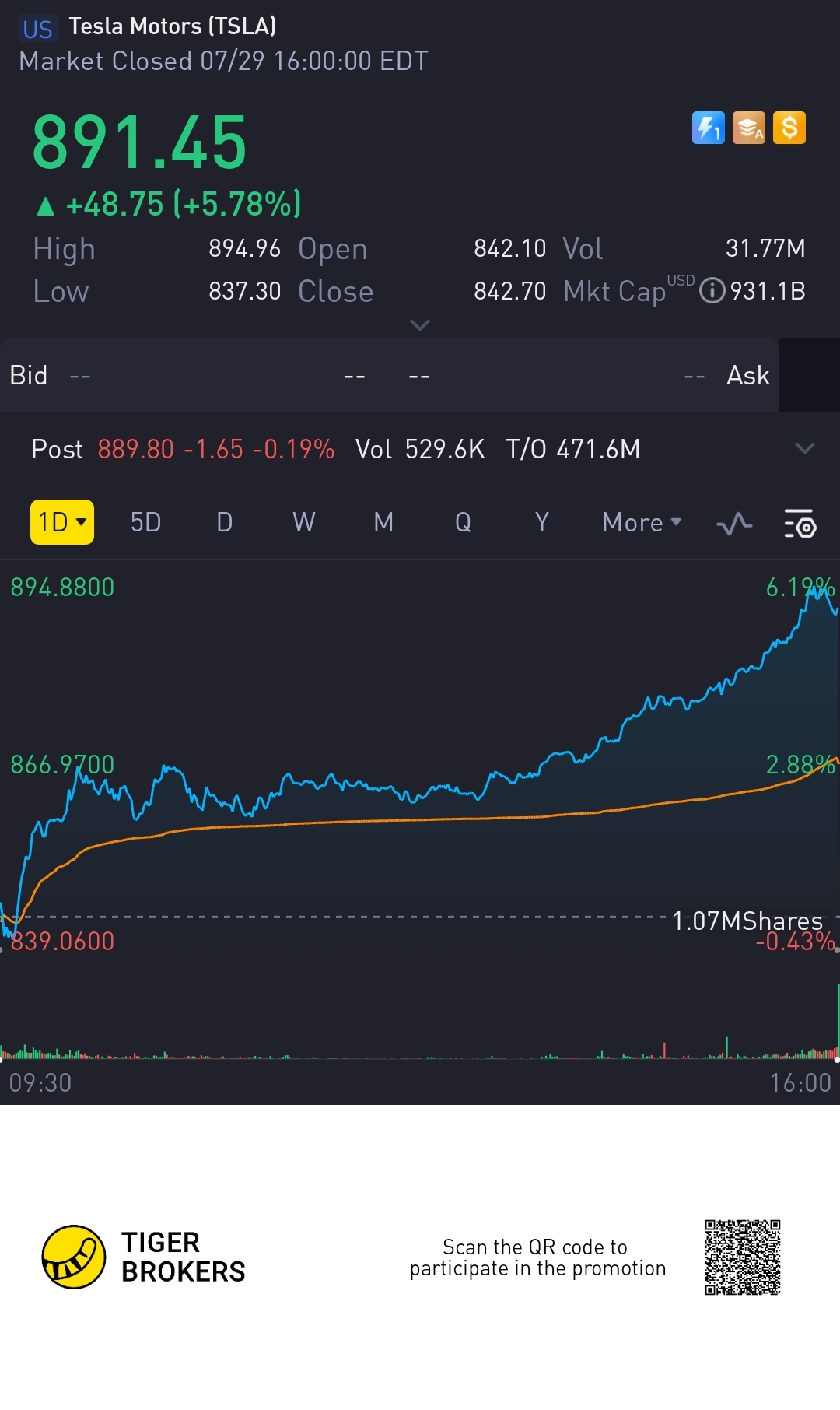840x1410 pixels.
Task: Open the 1D timeframe dropdown
Action: [x=62, y=522]
